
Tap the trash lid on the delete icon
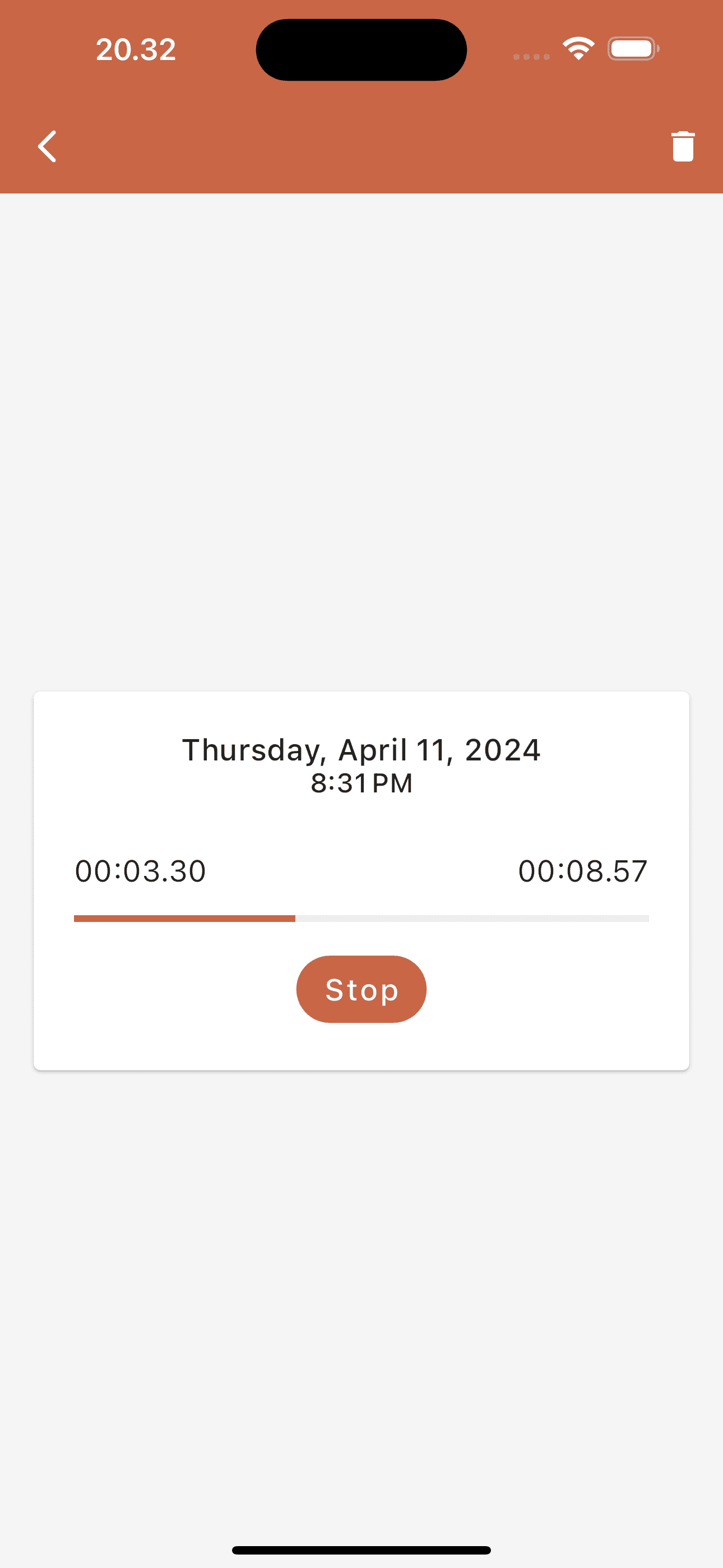click(x=682, y=133)
